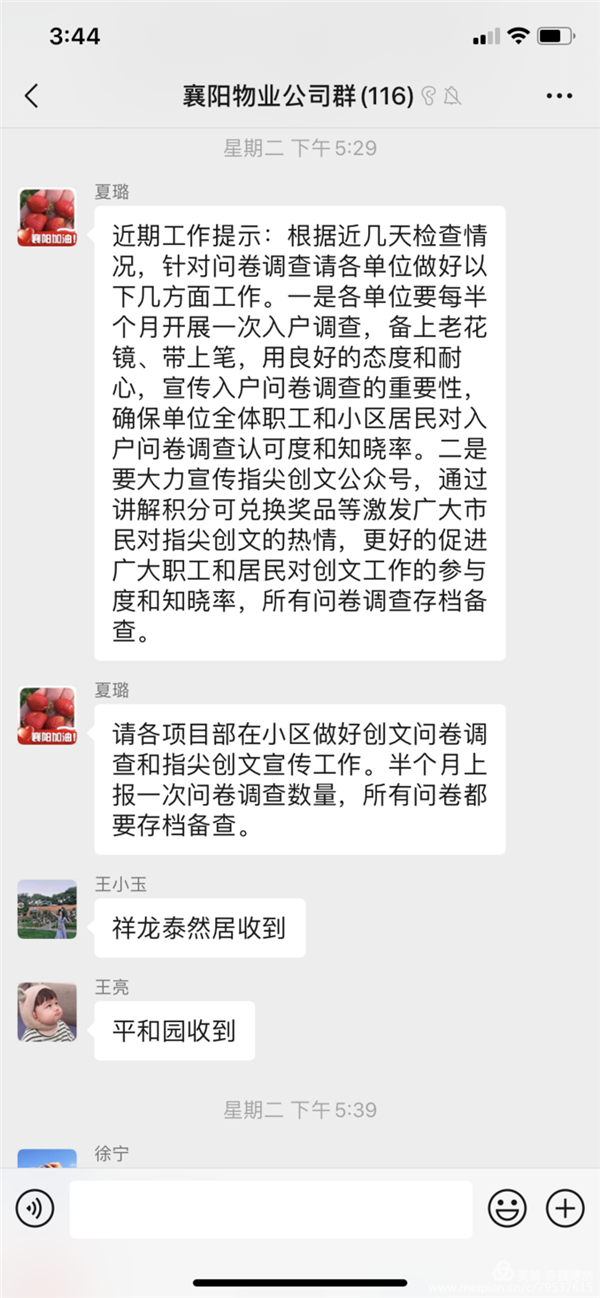Switch to voice message input
Image resolution: width=600 pixels, height=1298 pixels.
click(x=35, y=1209)
